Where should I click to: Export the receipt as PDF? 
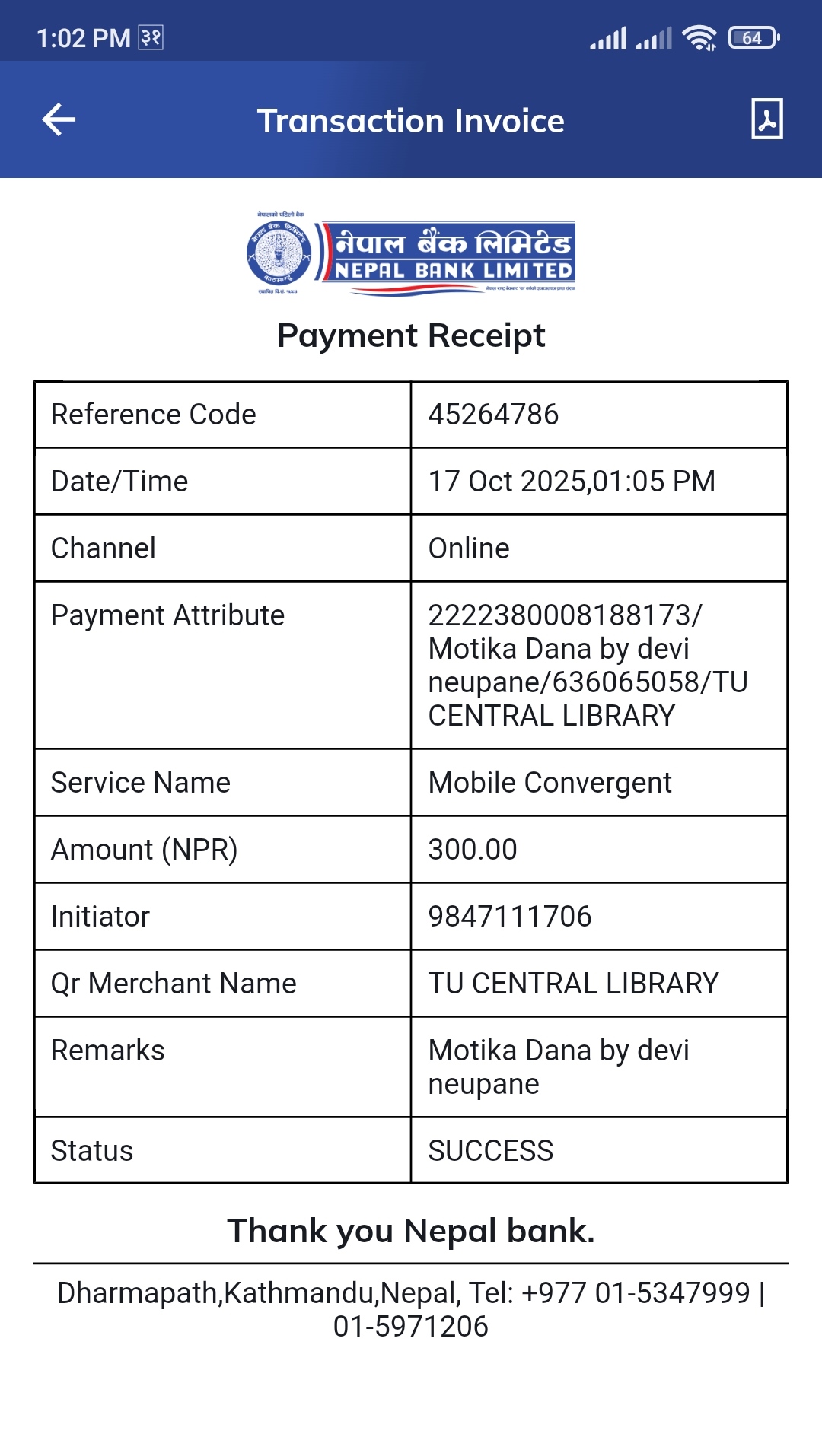766,119
